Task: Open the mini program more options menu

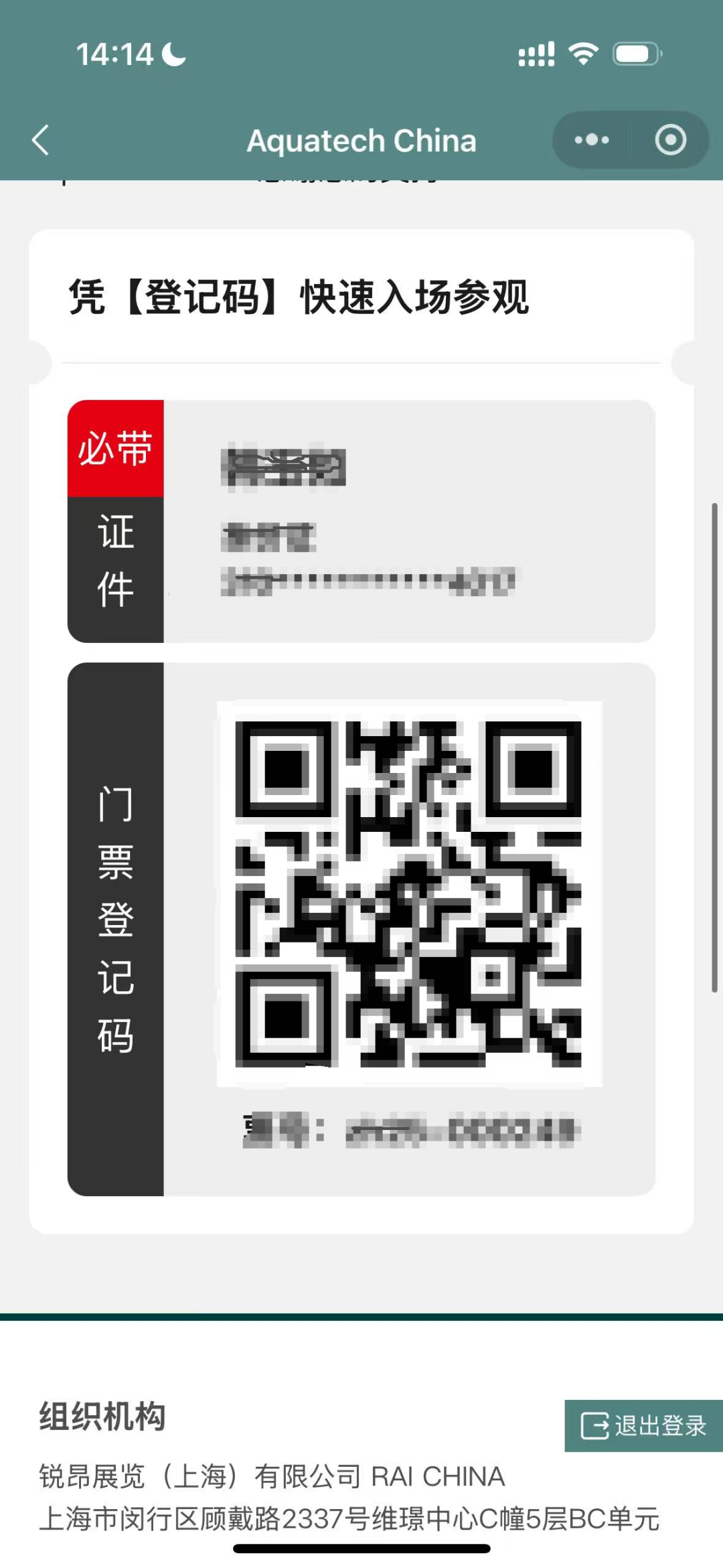Action: pos(592,141)
